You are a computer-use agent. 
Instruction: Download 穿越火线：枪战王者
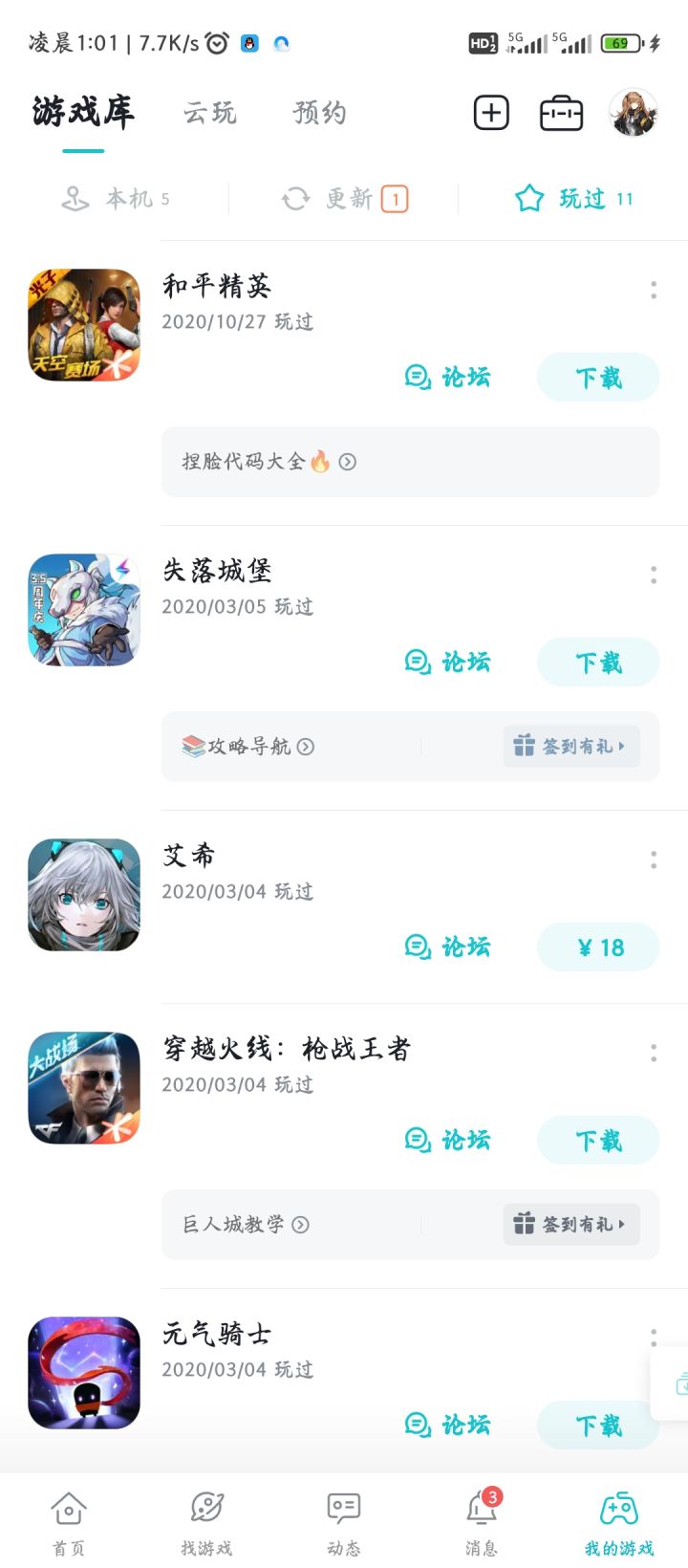(598, 1141)
